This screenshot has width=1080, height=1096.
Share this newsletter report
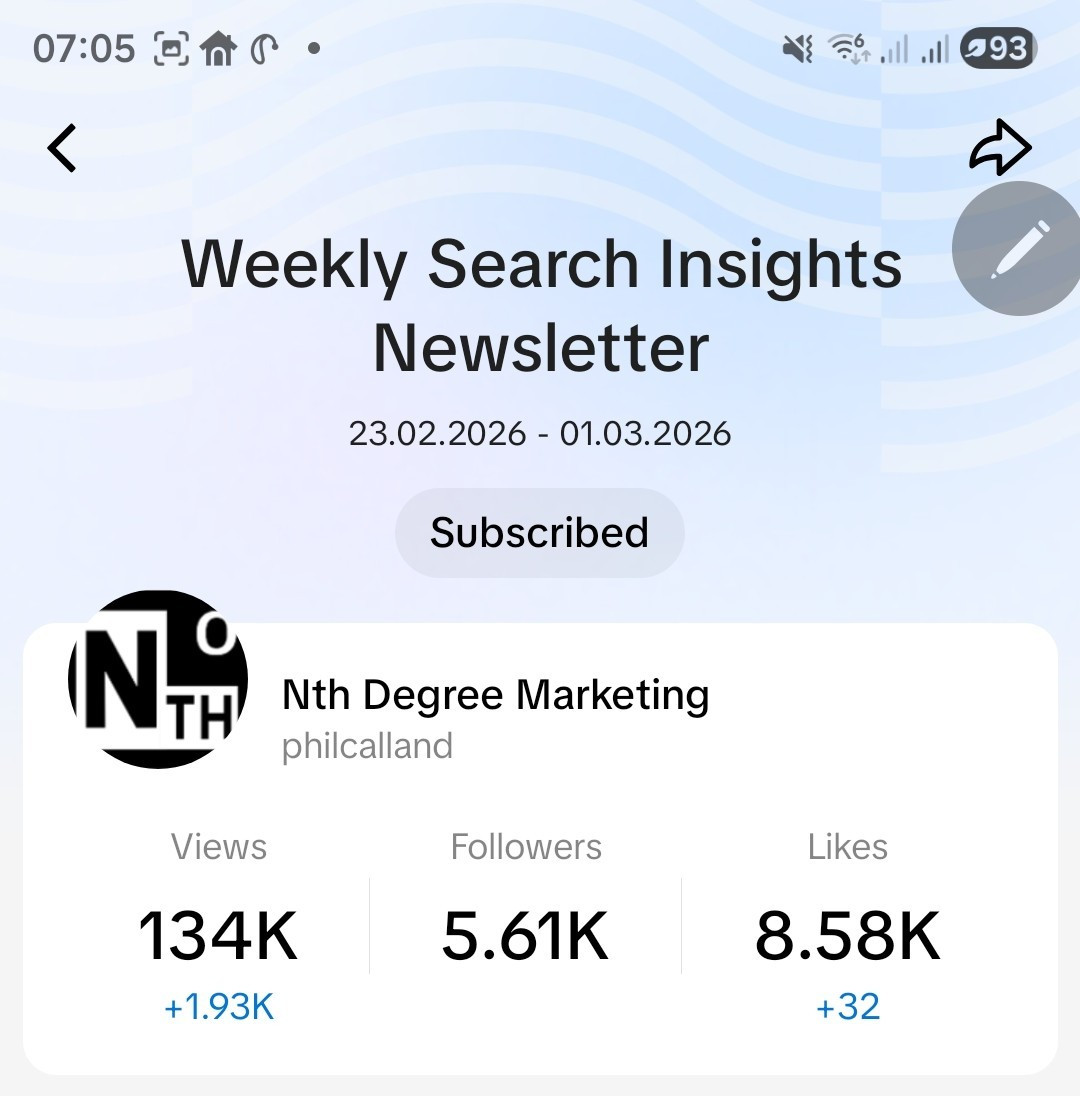(x=1000, y=148)
